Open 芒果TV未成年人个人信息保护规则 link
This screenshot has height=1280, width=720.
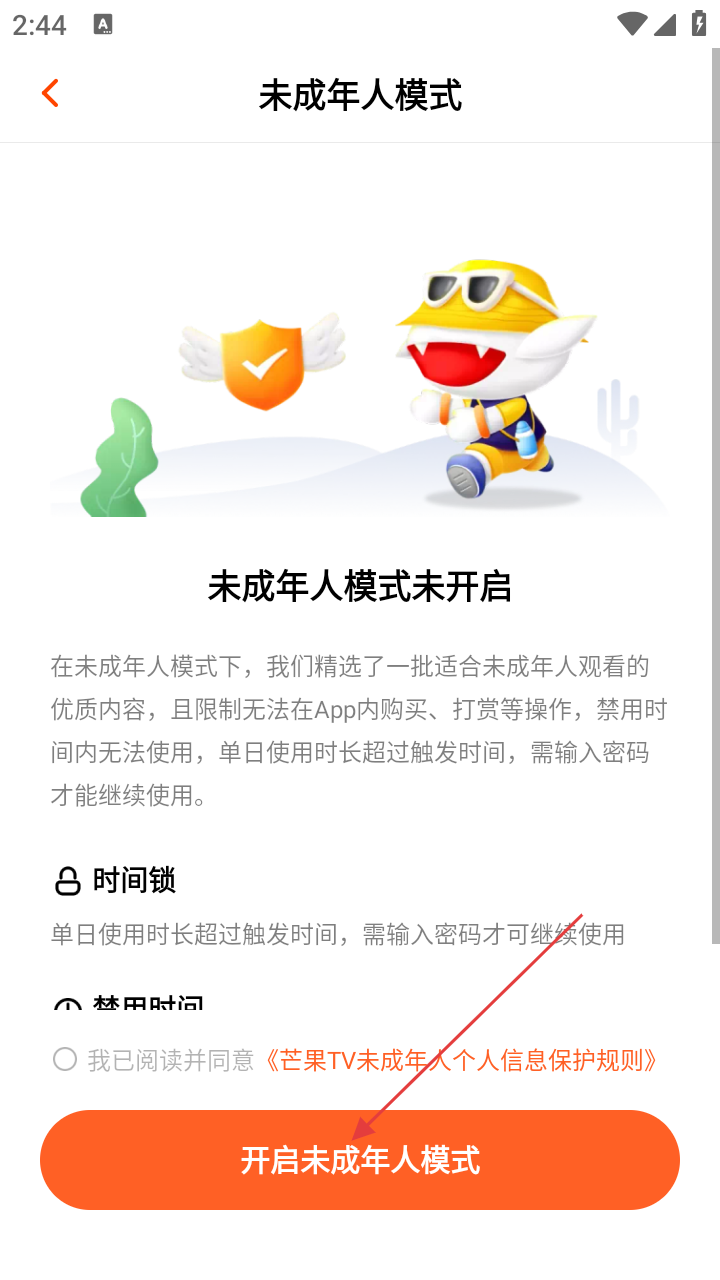pyautogui.click(x=460, y=1060)
